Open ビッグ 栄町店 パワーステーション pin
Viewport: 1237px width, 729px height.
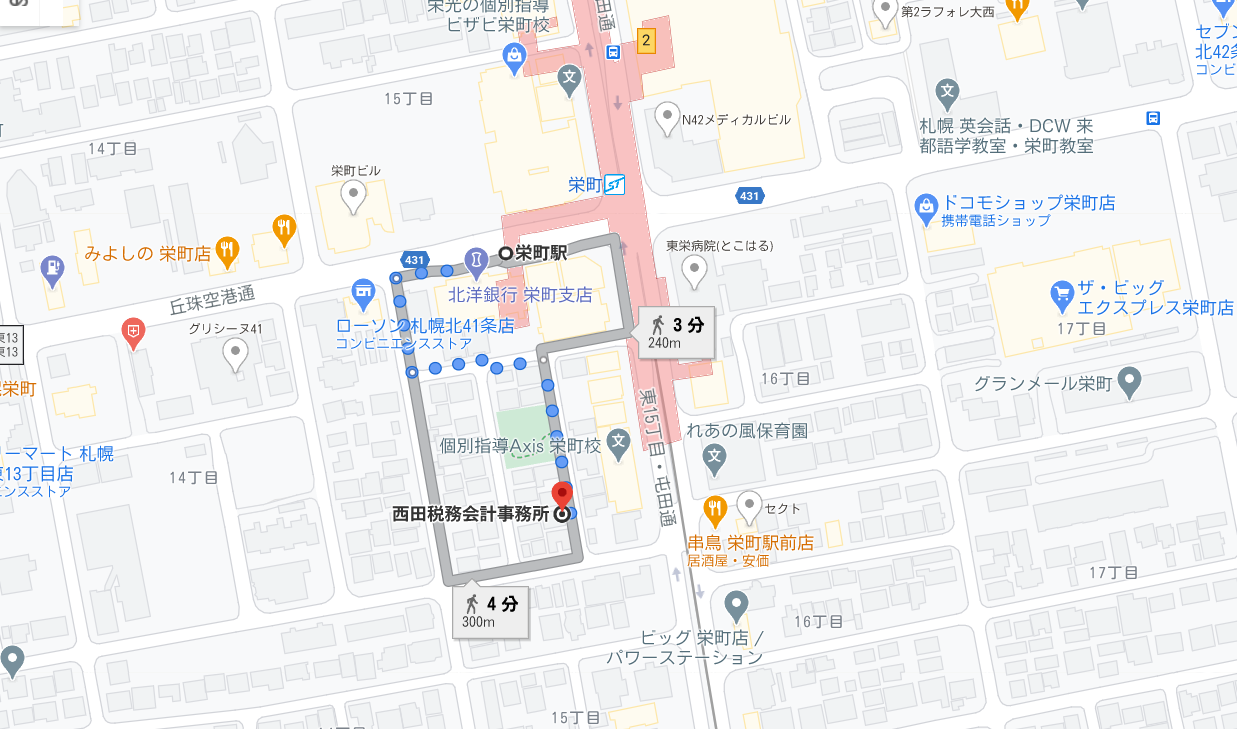736,604
